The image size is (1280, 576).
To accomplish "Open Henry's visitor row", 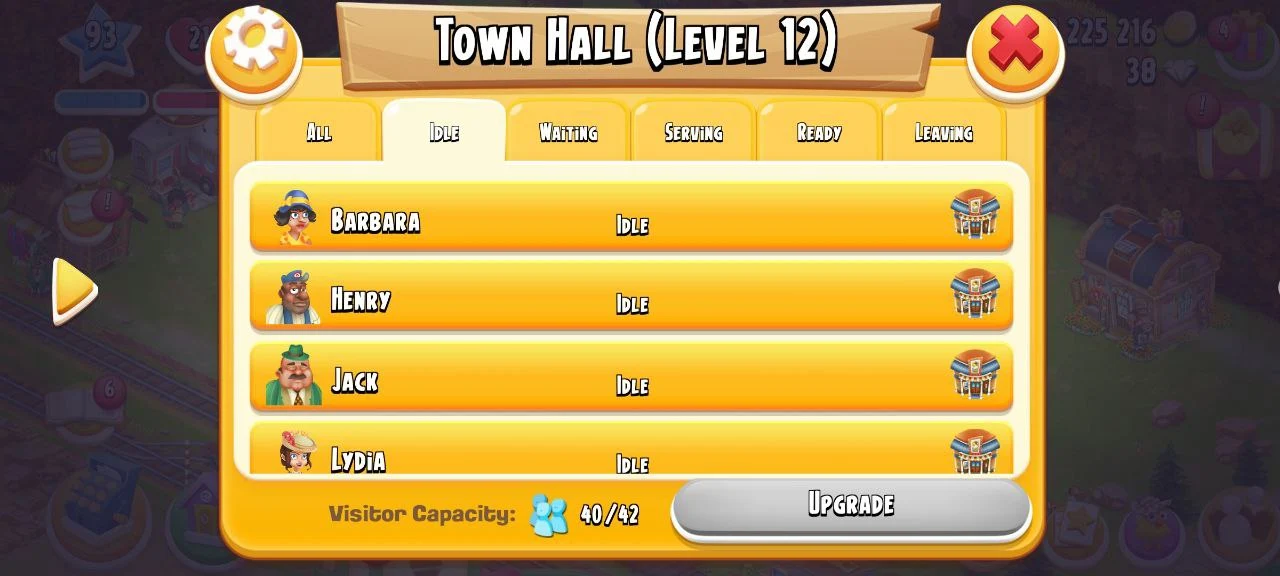I will (x=630, y=297).
